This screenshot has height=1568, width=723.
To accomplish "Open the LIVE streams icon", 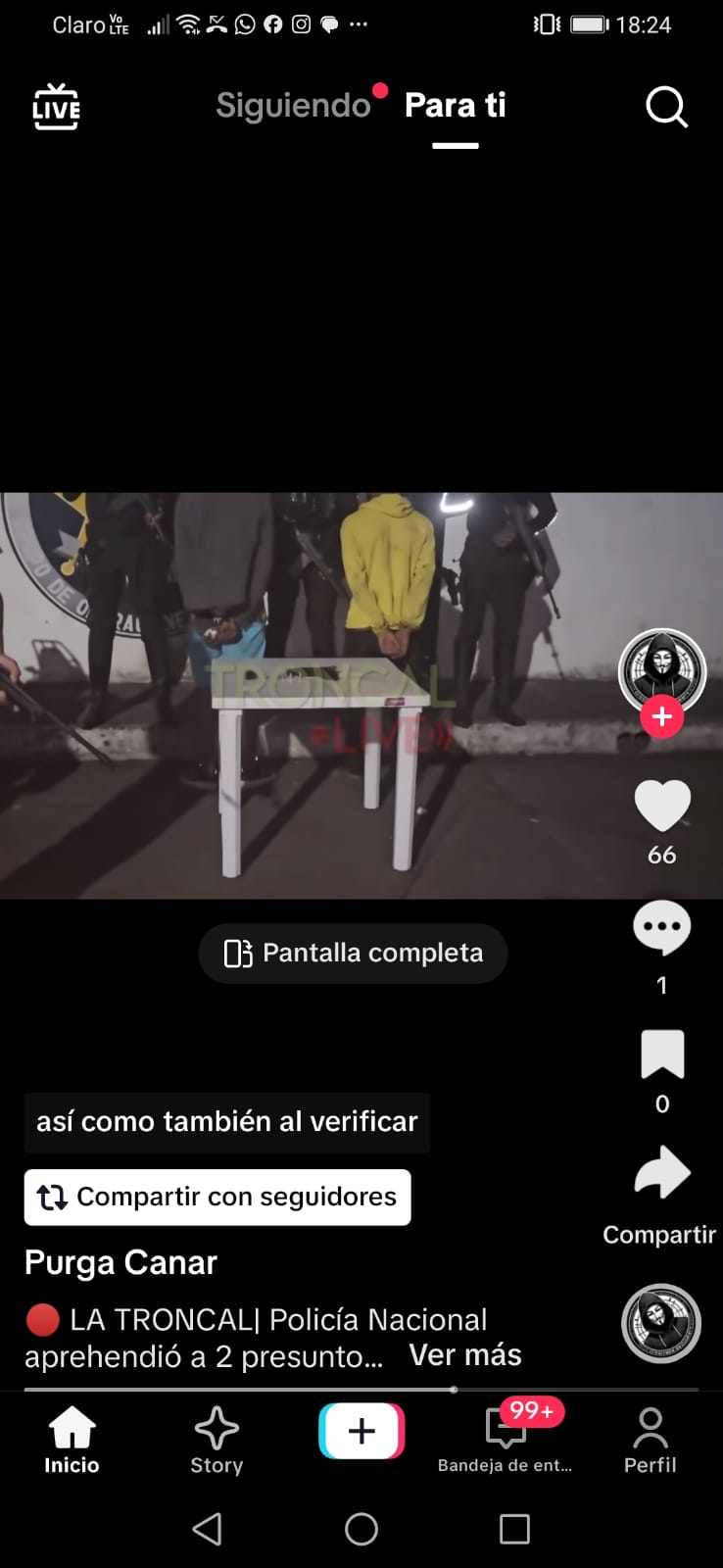I will click(x=56, y=107).
